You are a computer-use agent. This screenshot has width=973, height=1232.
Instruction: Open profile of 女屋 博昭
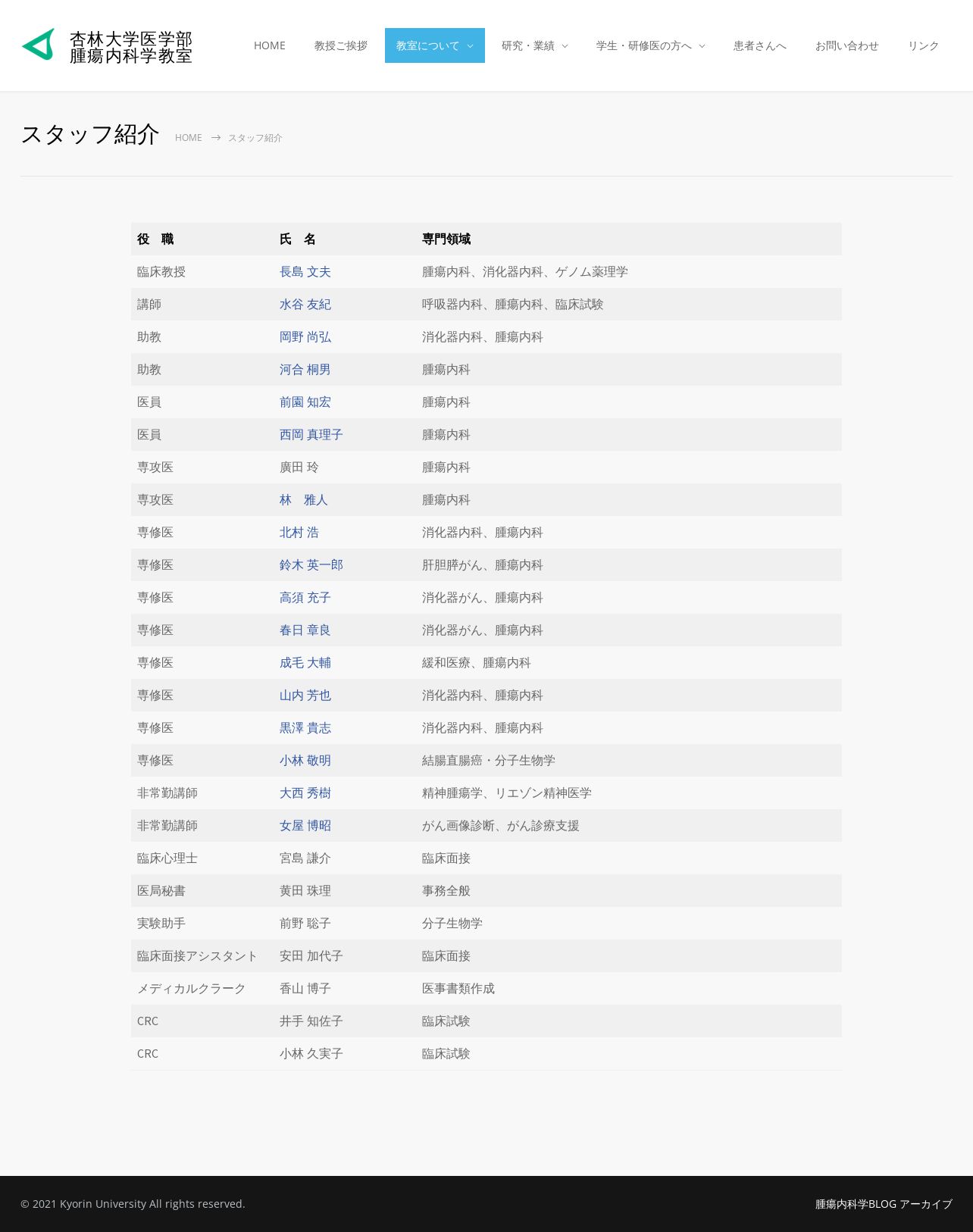tap(305, 826)
